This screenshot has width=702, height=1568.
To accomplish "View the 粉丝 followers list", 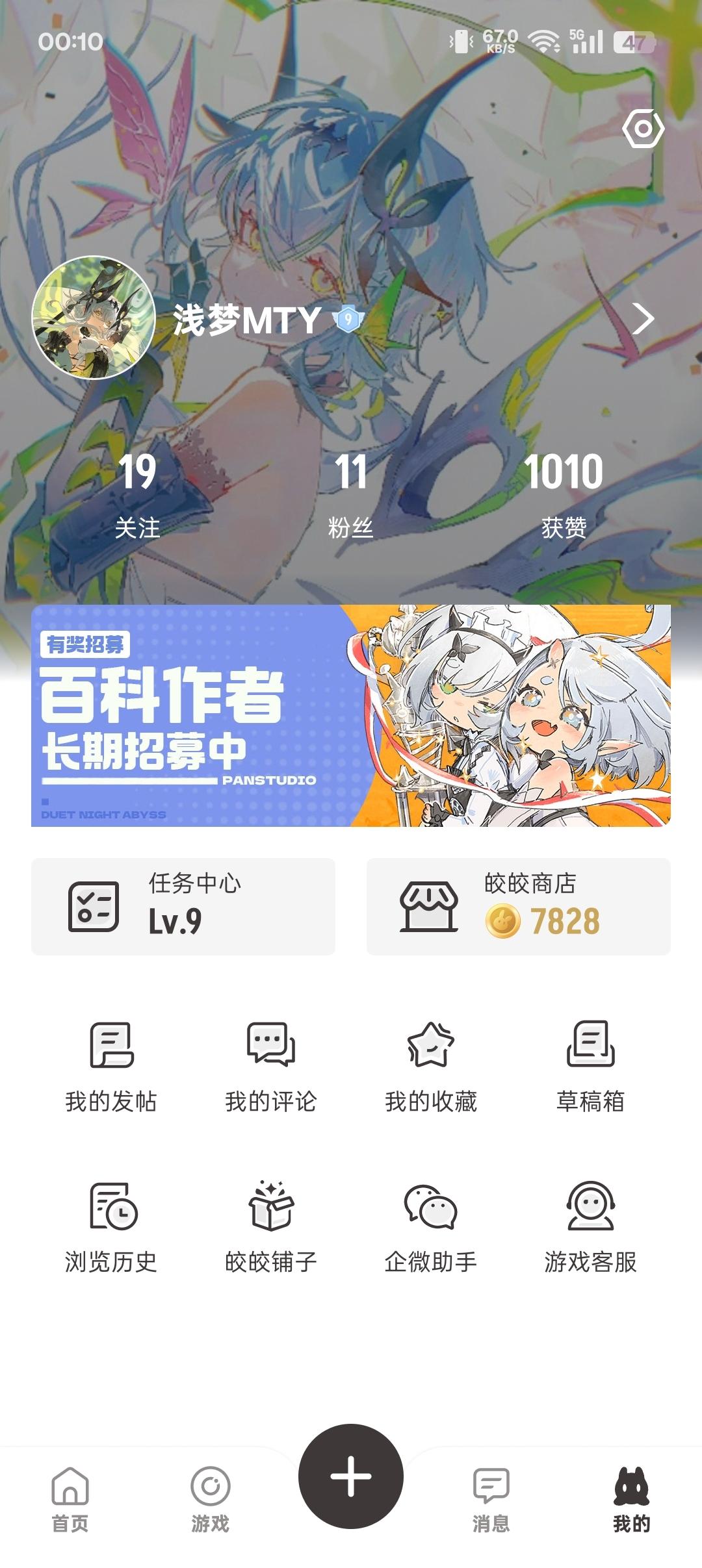I will [x=350, y=495].
